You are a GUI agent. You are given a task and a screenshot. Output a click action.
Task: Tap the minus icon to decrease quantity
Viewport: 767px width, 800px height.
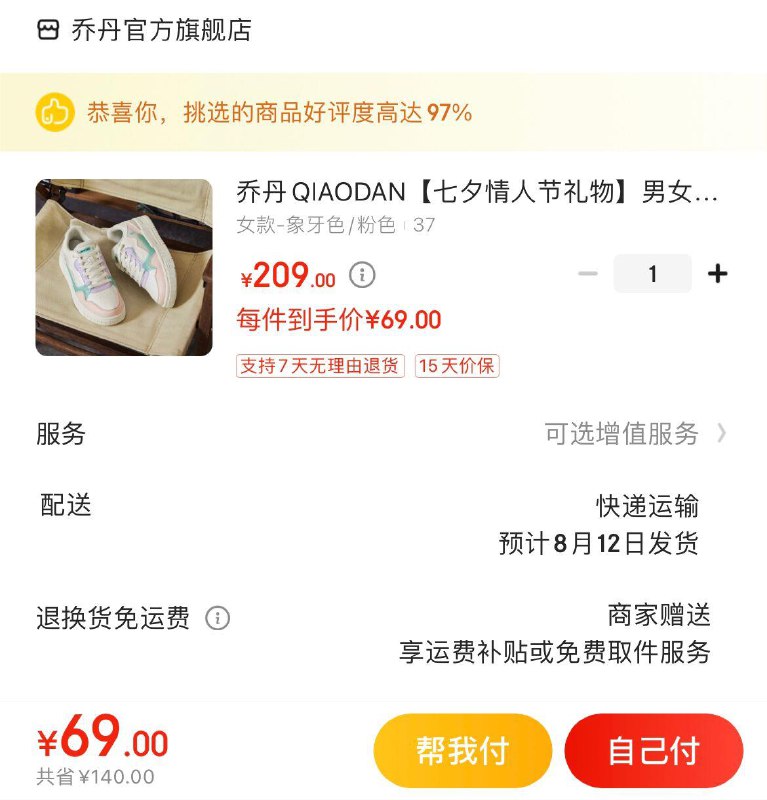click(587, 272)
